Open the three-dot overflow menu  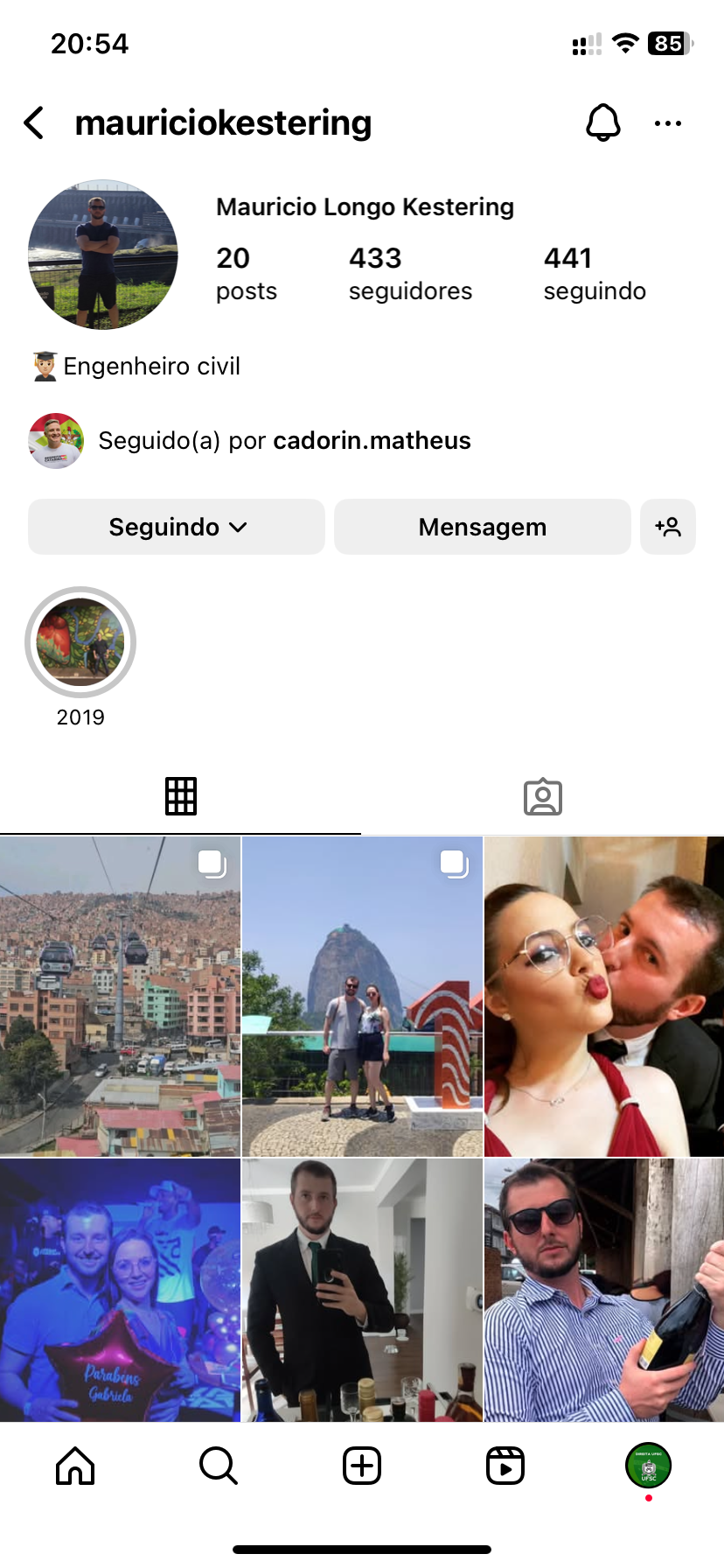668,123
